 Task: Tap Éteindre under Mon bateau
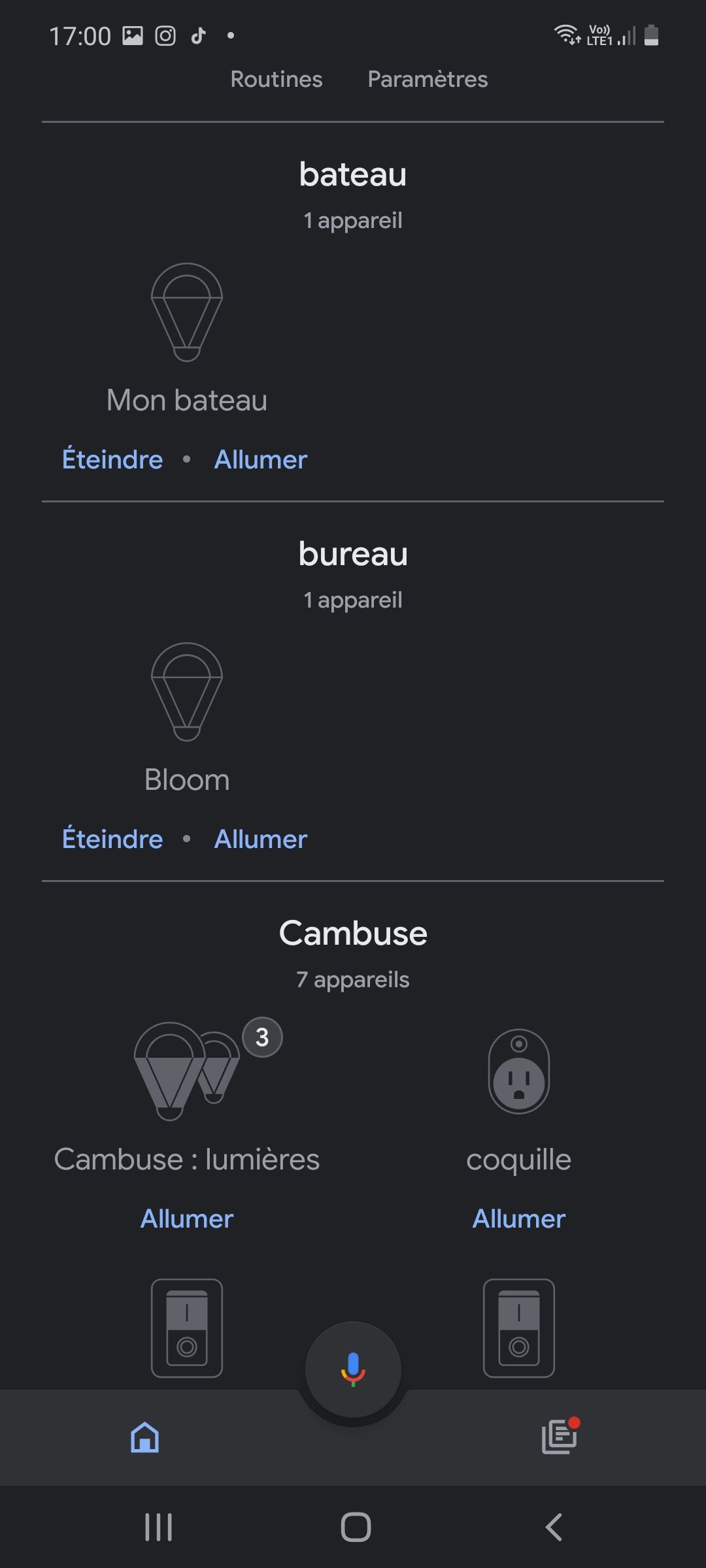point(112,459)
